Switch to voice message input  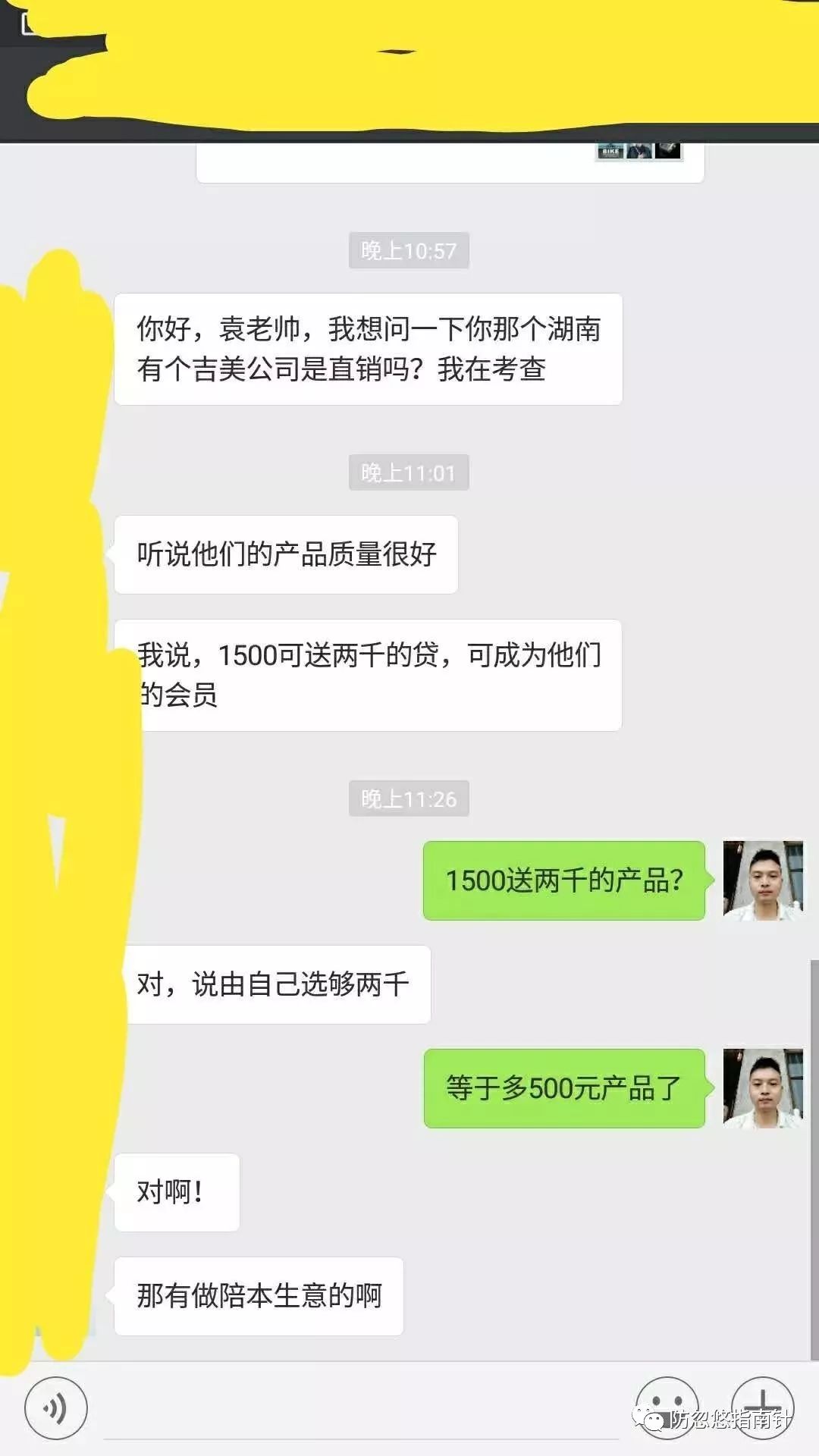point(55,1408)
